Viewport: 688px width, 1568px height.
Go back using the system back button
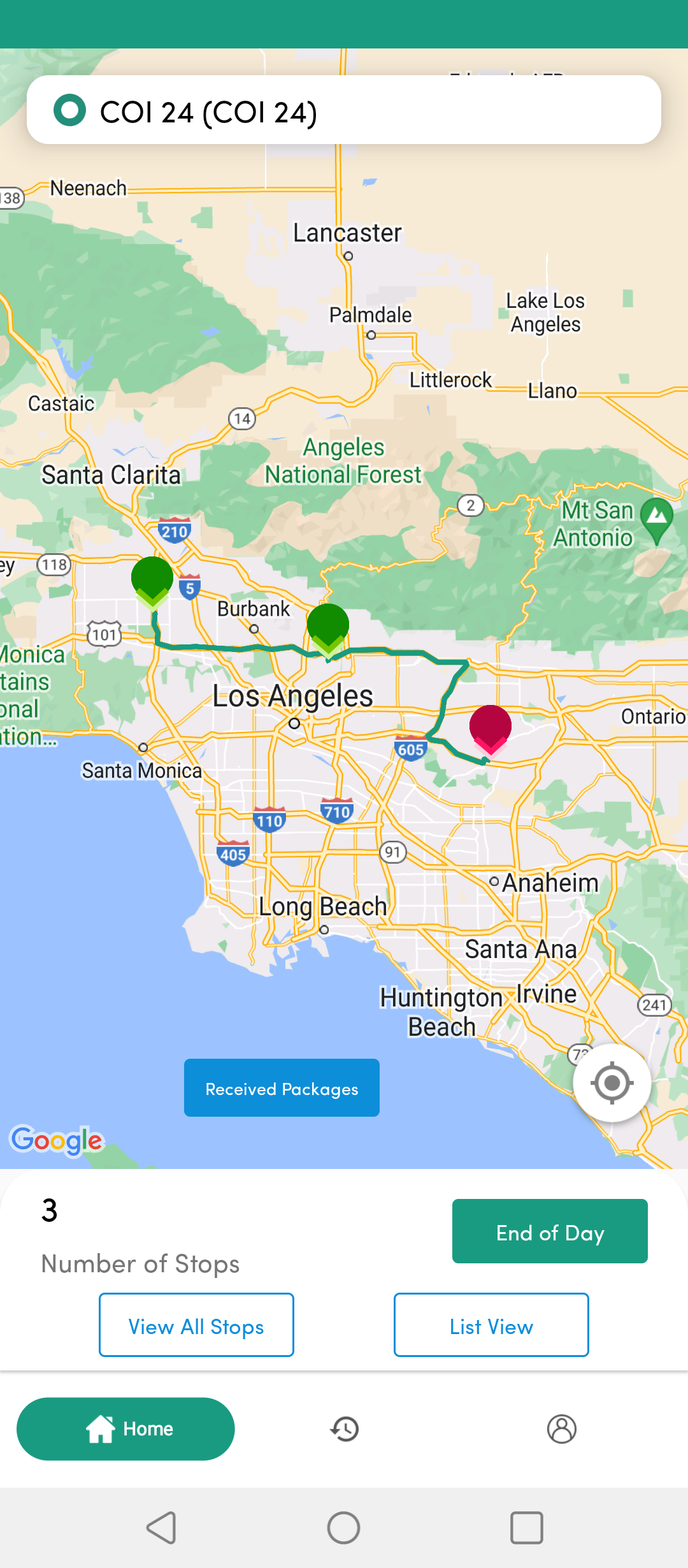click(161, 1528)
